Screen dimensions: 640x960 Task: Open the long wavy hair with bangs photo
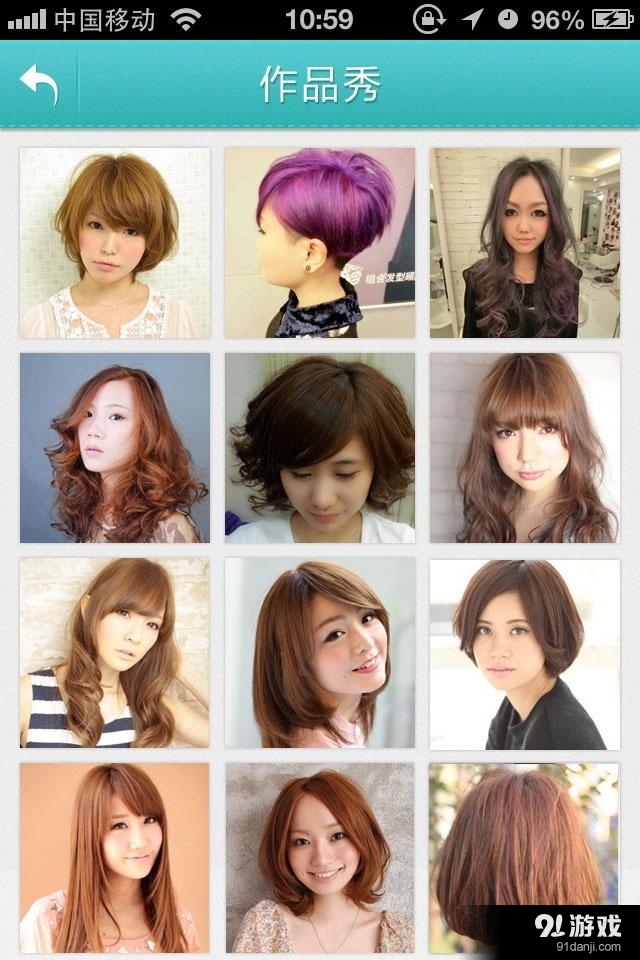[x=525, y=448]
